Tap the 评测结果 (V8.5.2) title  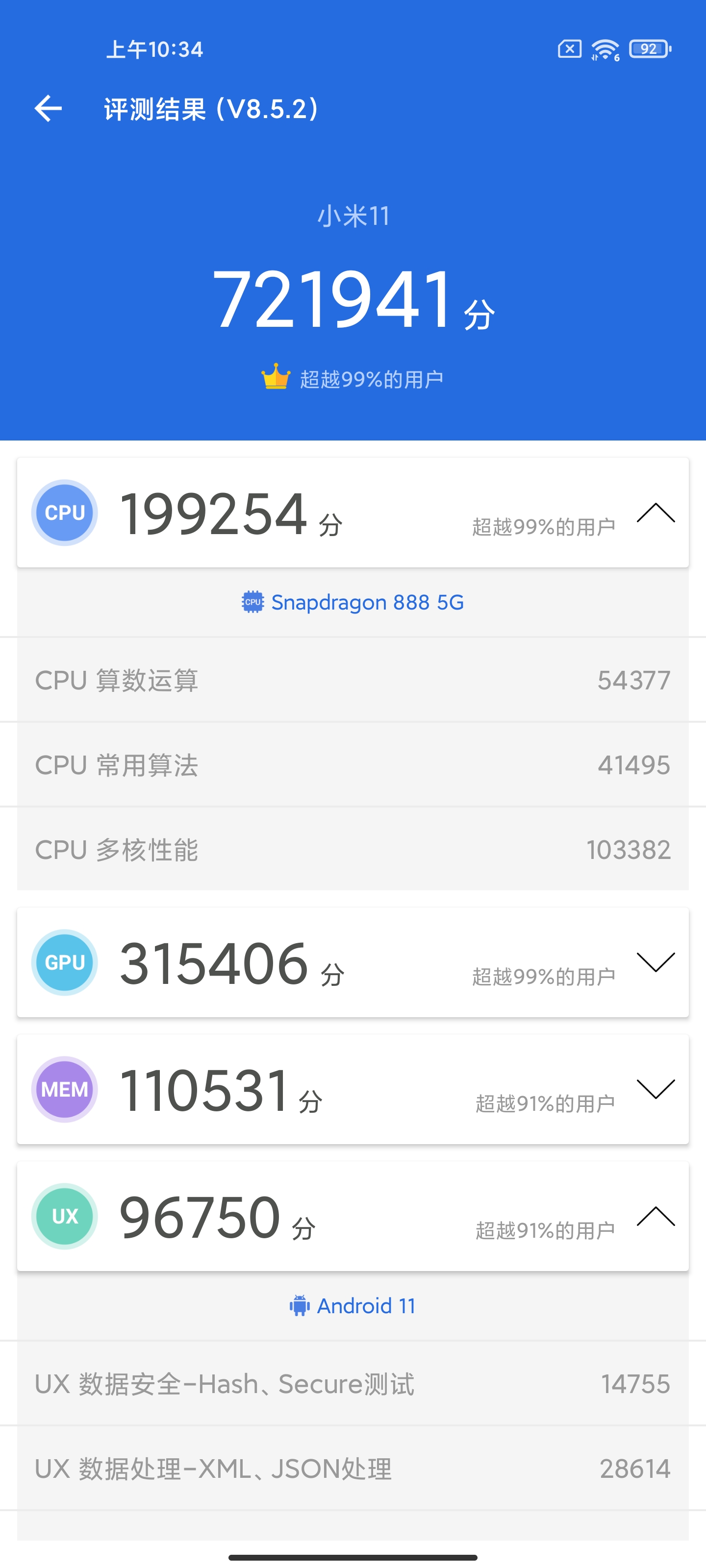210,109
